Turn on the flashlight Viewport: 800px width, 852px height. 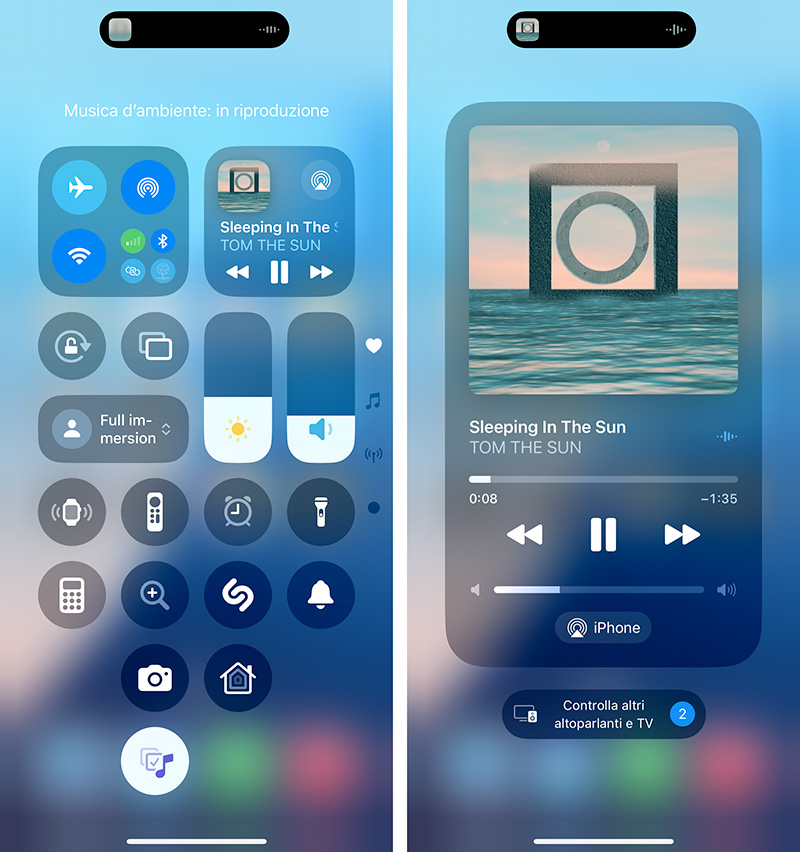pyautogui.click(x=321, y=512)
